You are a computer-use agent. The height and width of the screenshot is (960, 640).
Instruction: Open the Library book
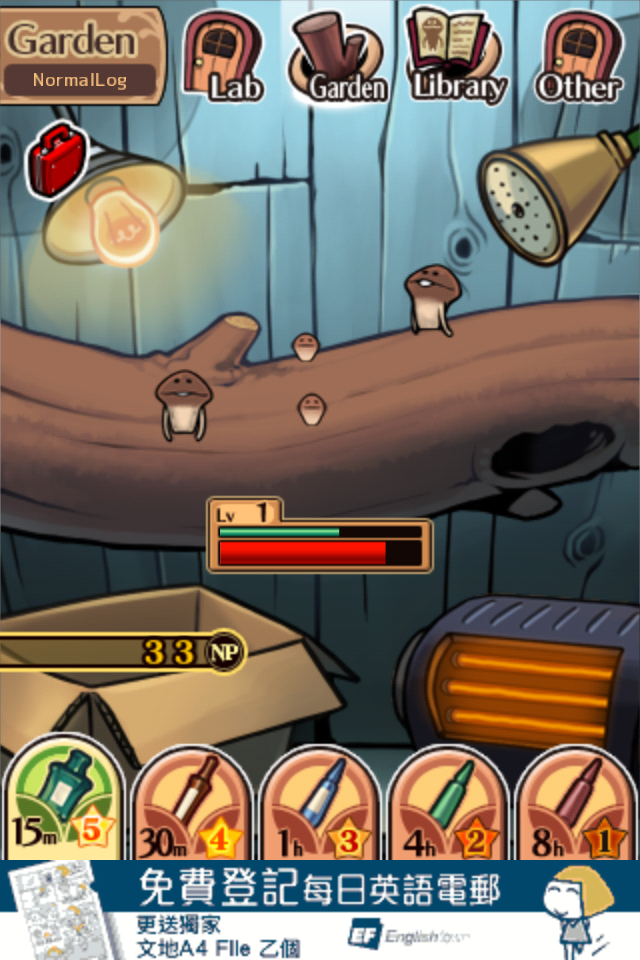tap(457, 55)
